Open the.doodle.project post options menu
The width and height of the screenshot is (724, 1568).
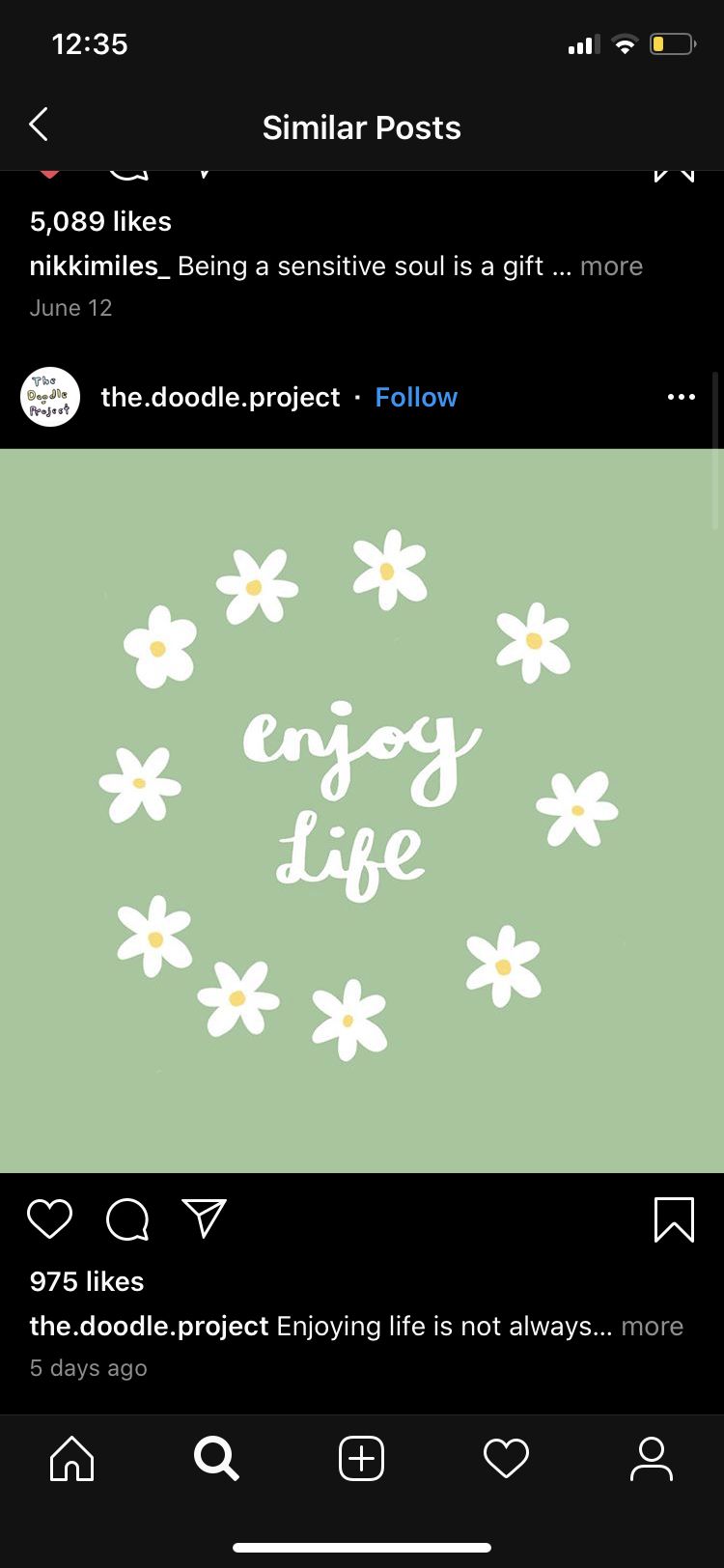[681, 397]
